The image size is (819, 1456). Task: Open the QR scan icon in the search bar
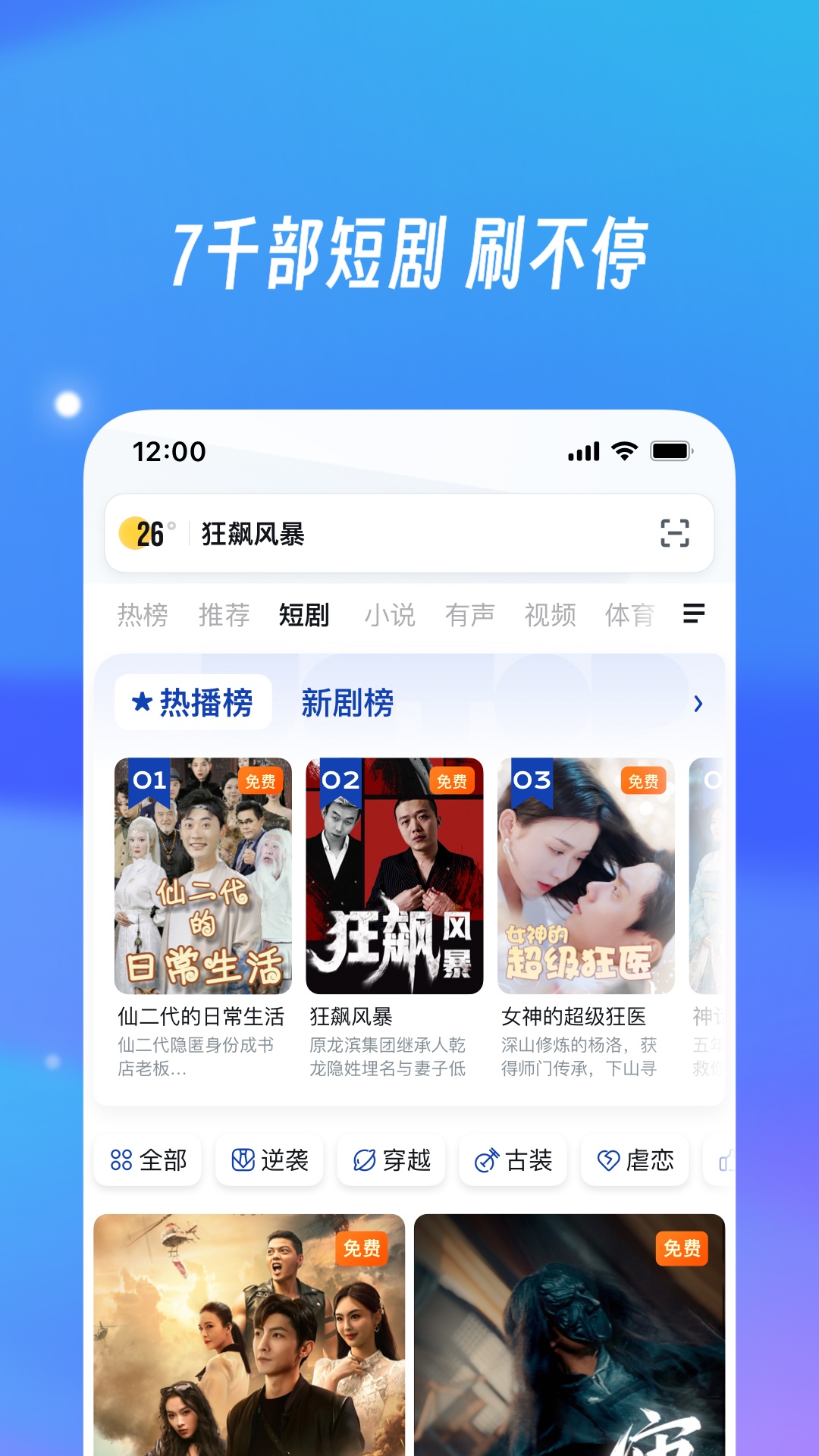click(673, 533)
